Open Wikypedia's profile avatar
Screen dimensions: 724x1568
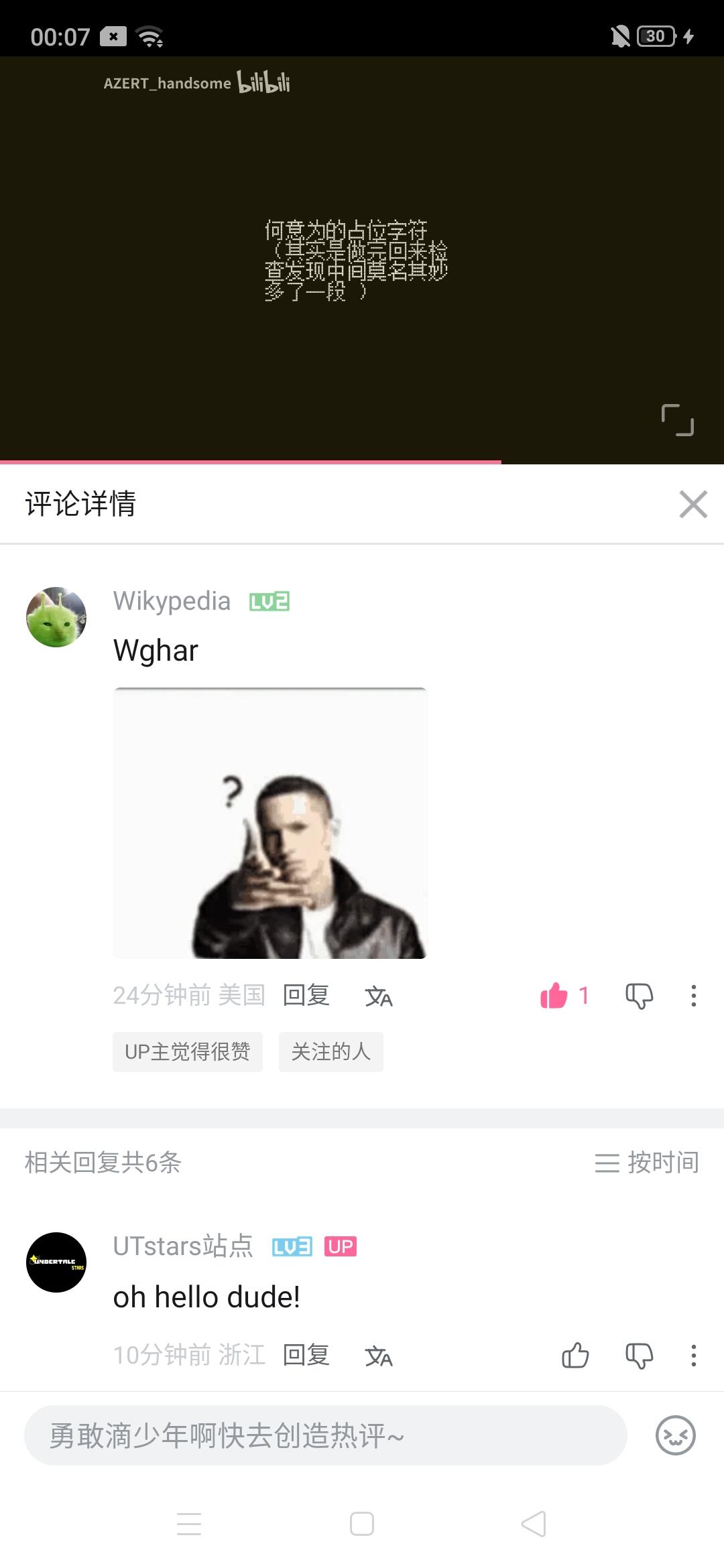pos(56,617)
